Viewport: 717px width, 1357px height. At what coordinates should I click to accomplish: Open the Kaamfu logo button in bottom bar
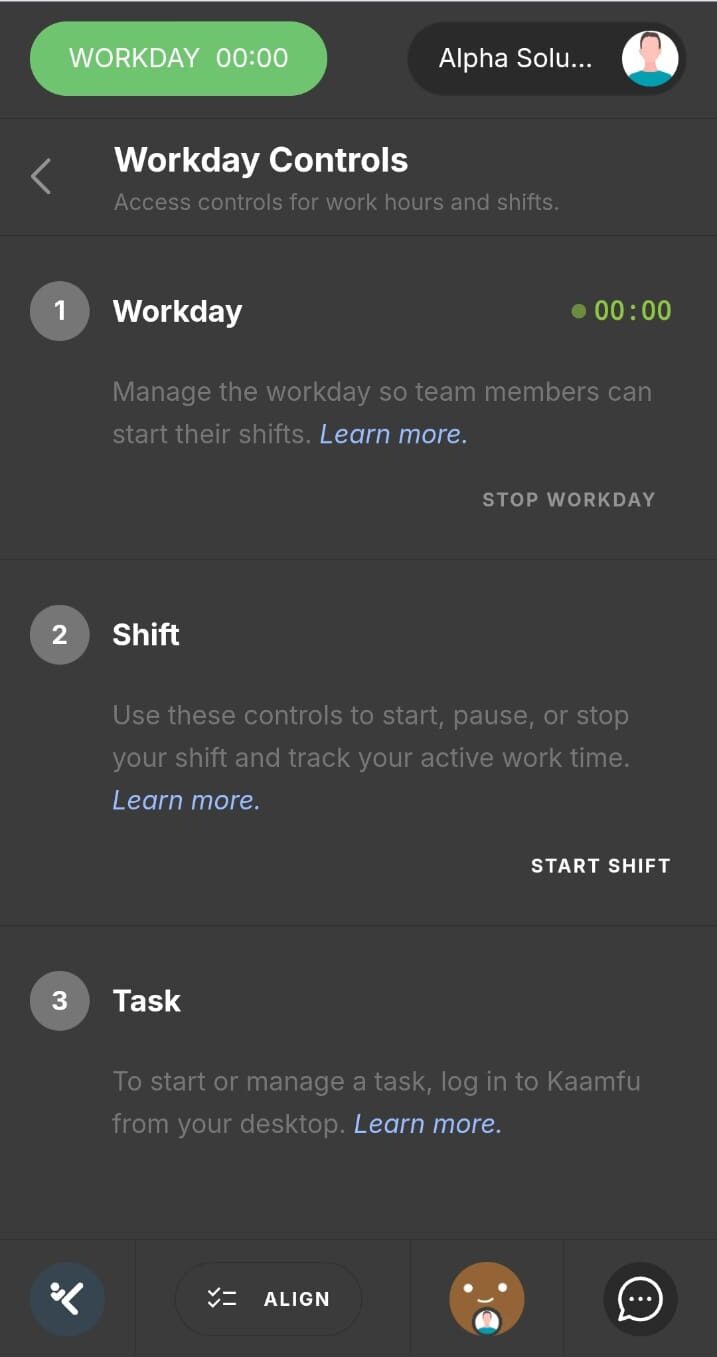click(67, 1299)
